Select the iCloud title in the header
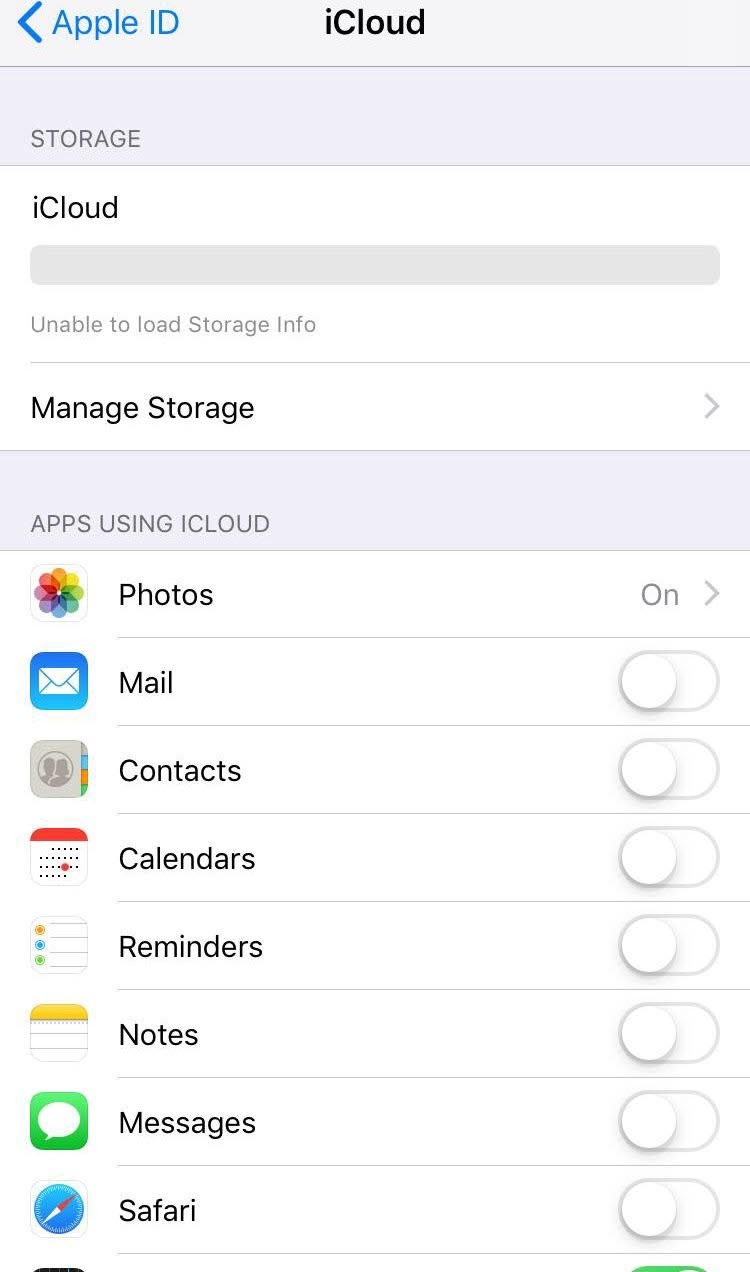 coord(374,22)
